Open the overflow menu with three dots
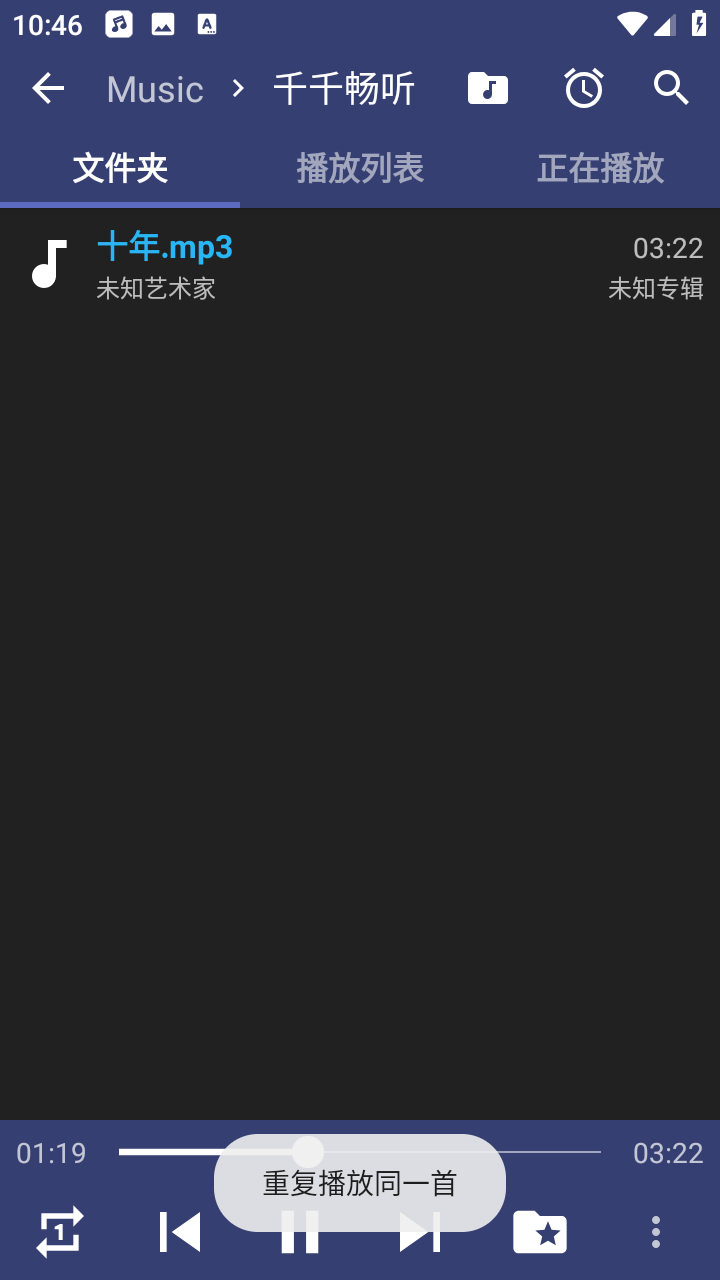 coord(655,1232)
